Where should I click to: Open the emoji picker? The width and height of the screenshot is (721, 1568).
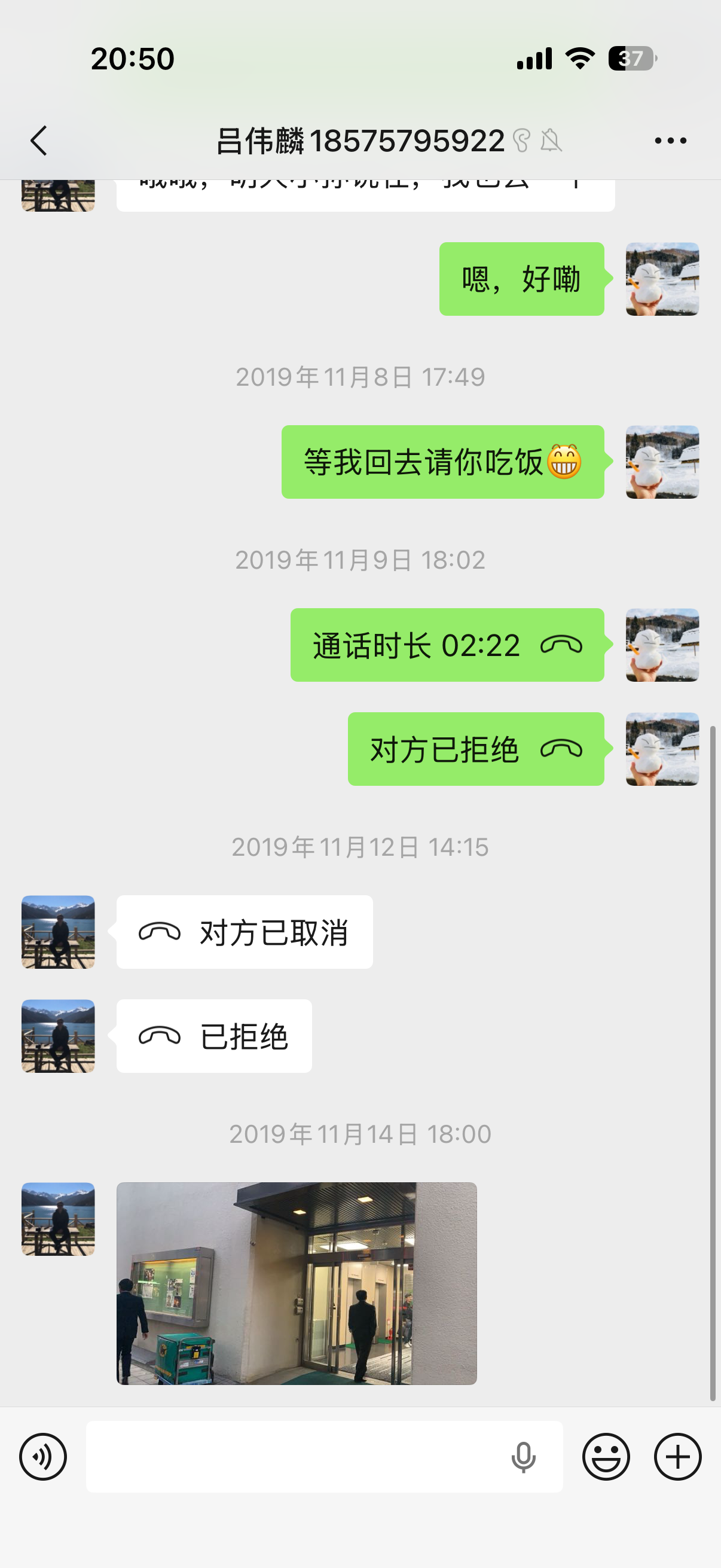coord(606,1457)
